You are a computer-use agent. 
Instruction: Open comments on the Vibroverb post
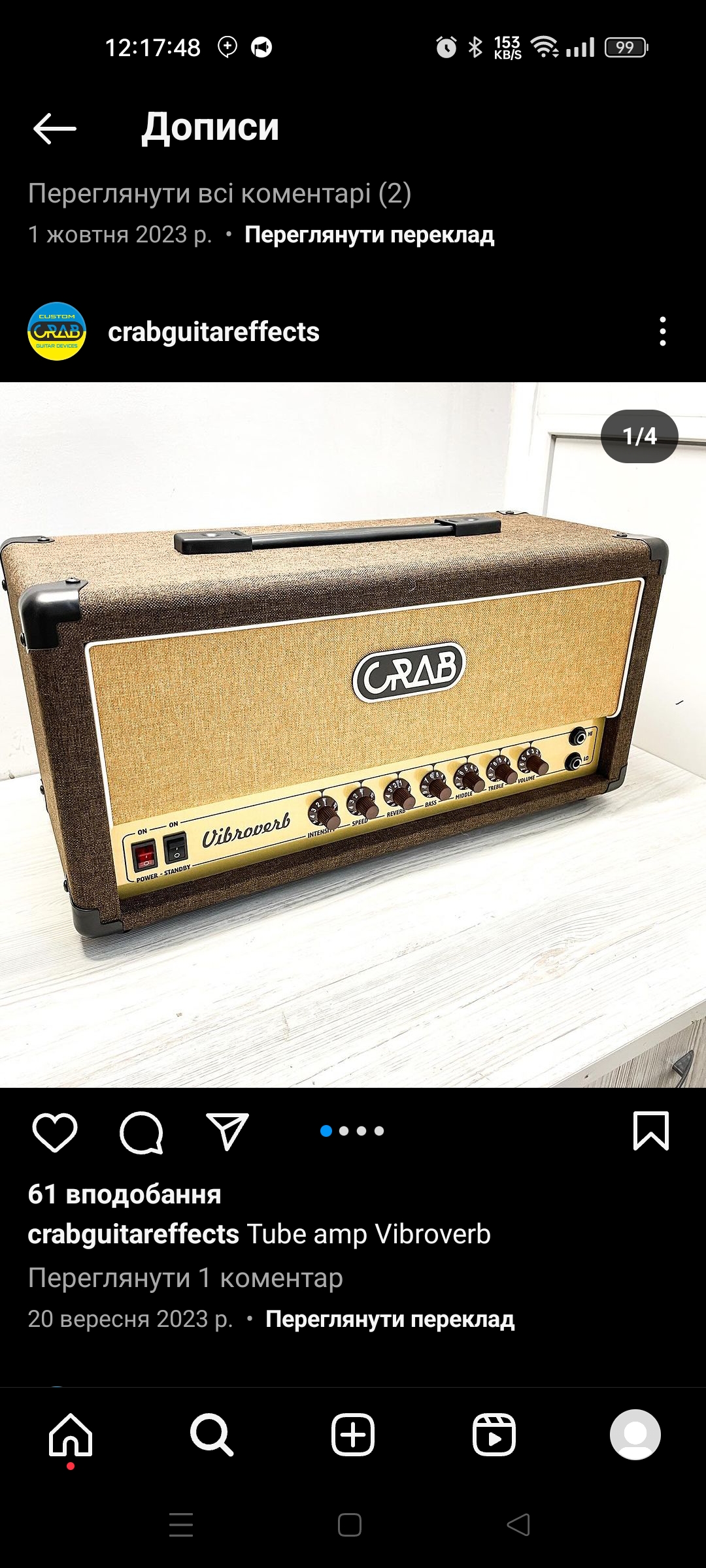click(141, 1132)
